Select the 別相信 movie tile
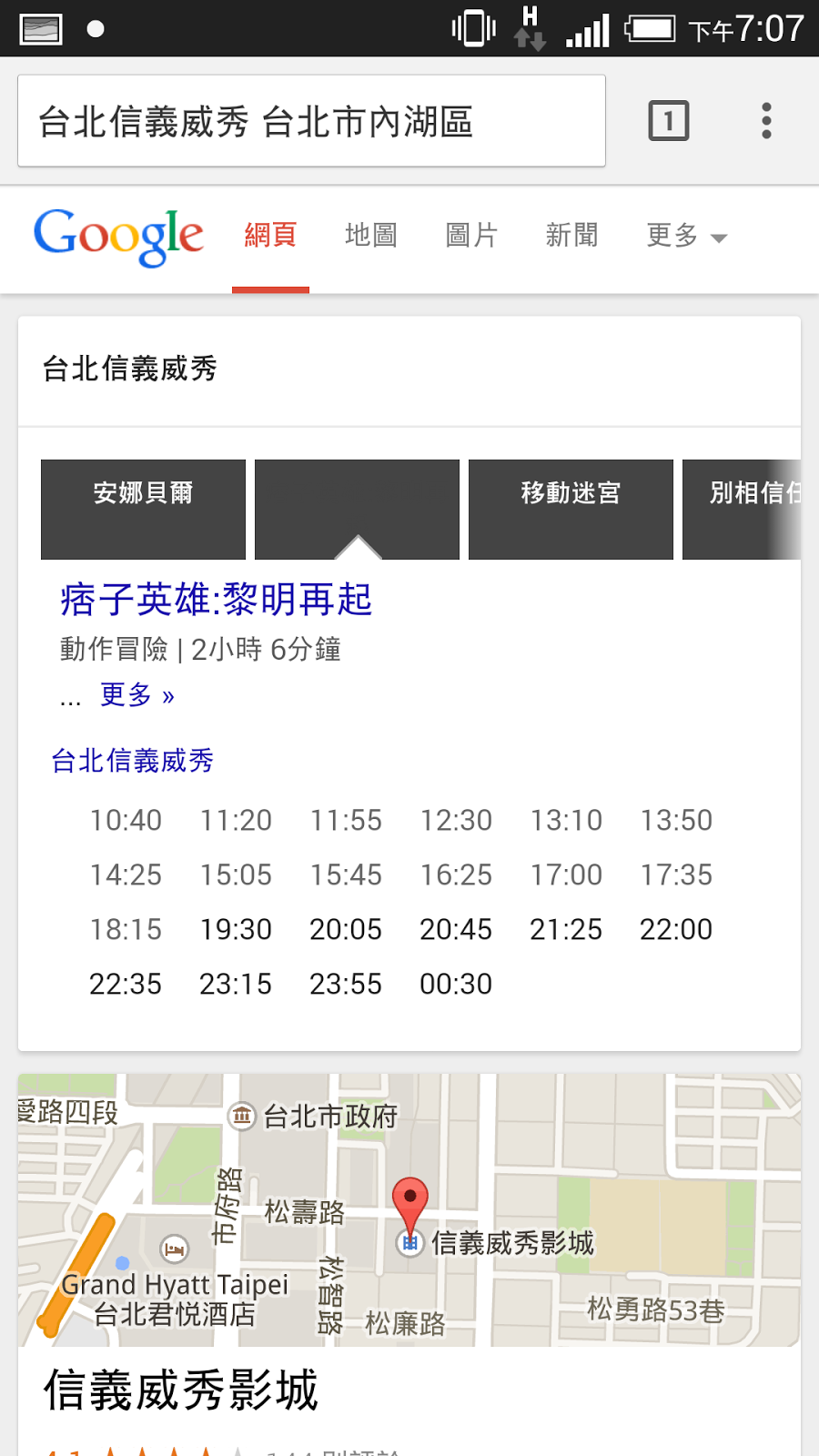Screen dimensions: 819x1456 coord(742,509)
